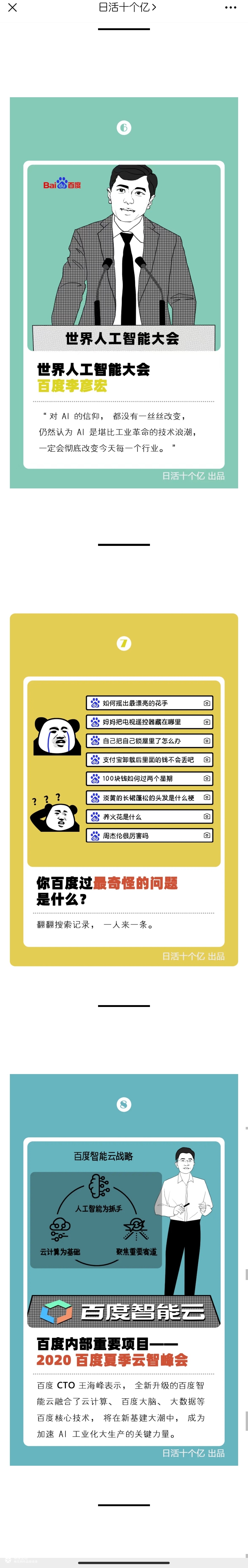Open the three-dot overflow menu
248x1568 pixels.
click(230, 7)
